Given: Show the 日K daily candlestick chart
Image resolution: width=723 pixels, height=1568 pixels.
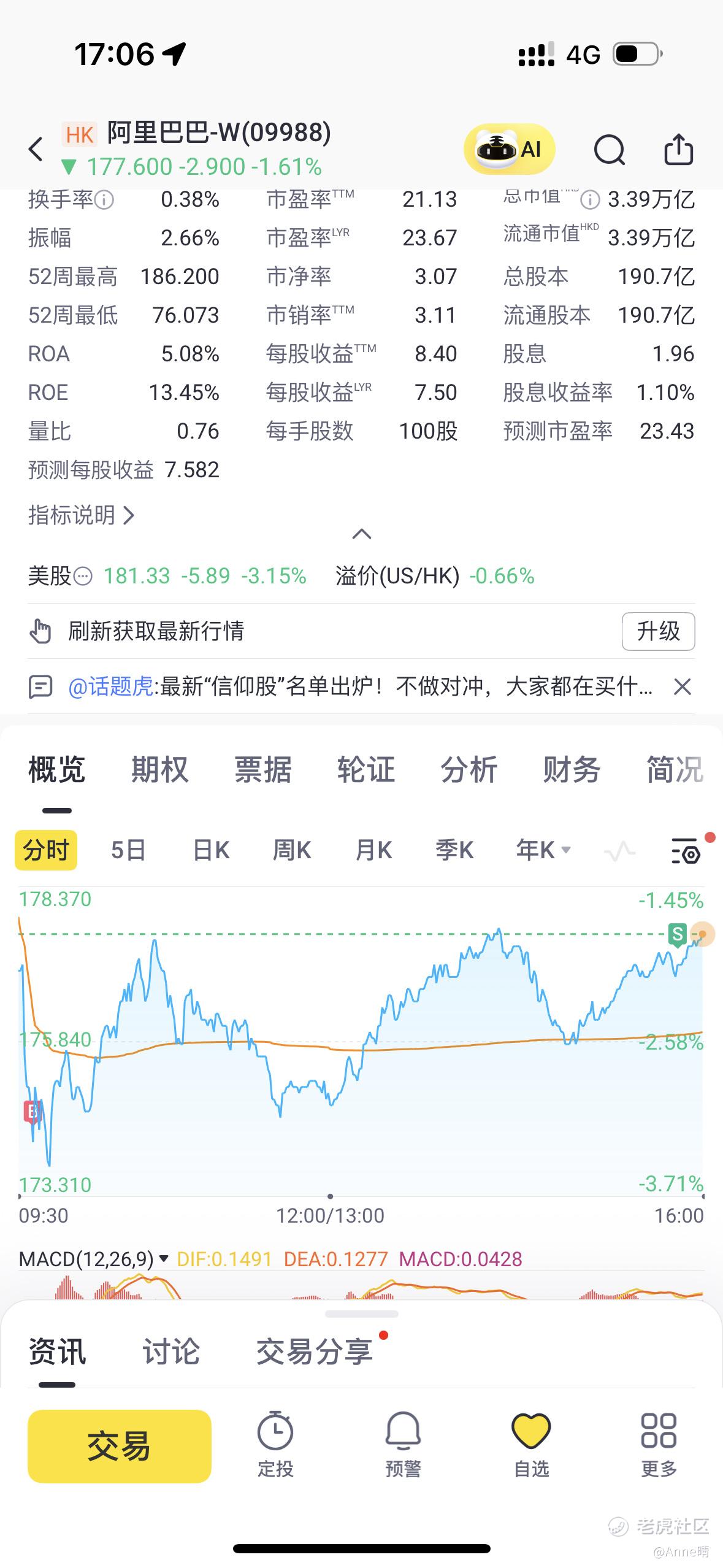Looking at the screenshot, I should (211, 850).
